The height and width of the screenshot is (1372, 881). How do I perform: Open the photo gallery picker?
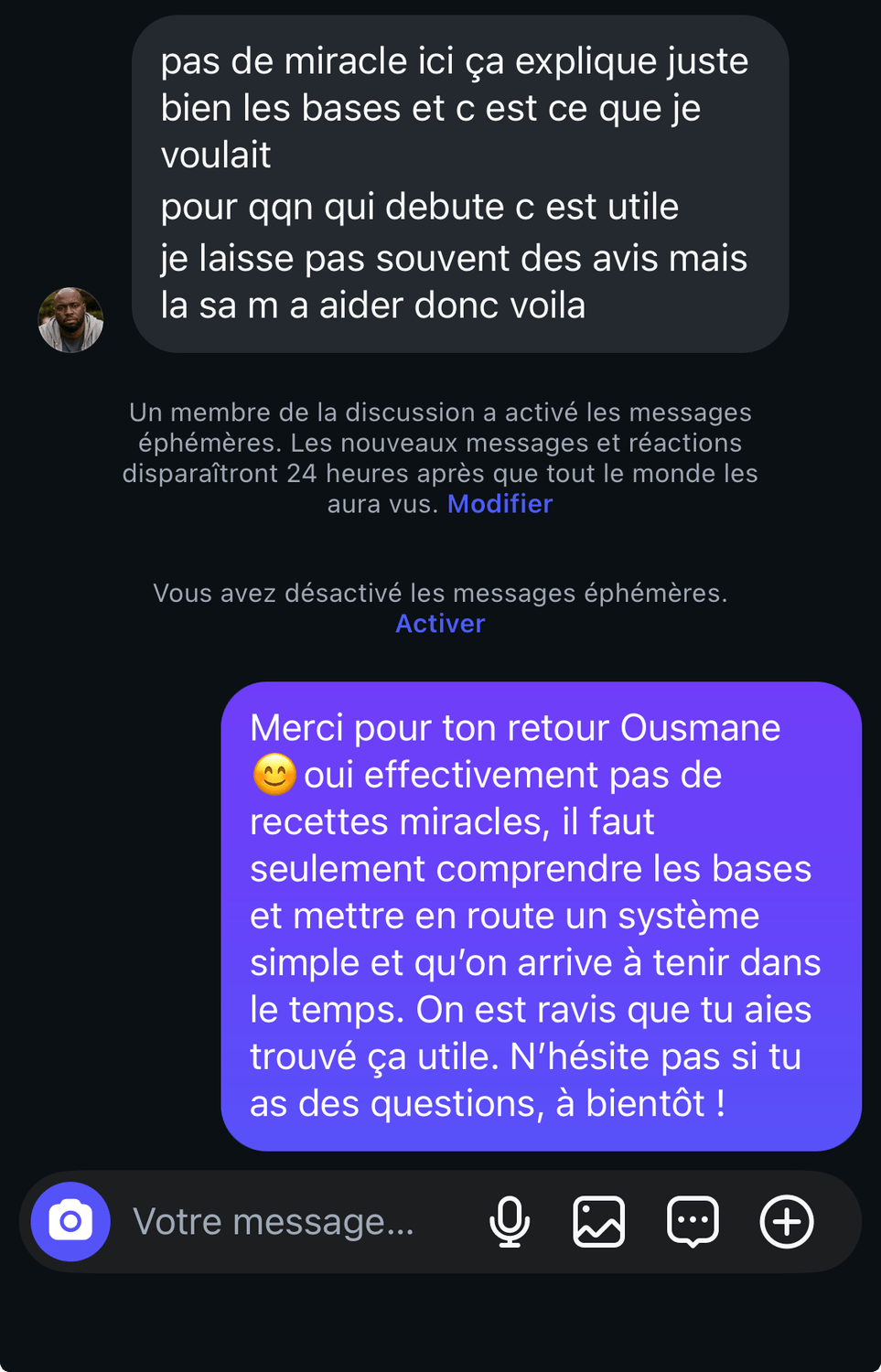tap(599, 1222)
